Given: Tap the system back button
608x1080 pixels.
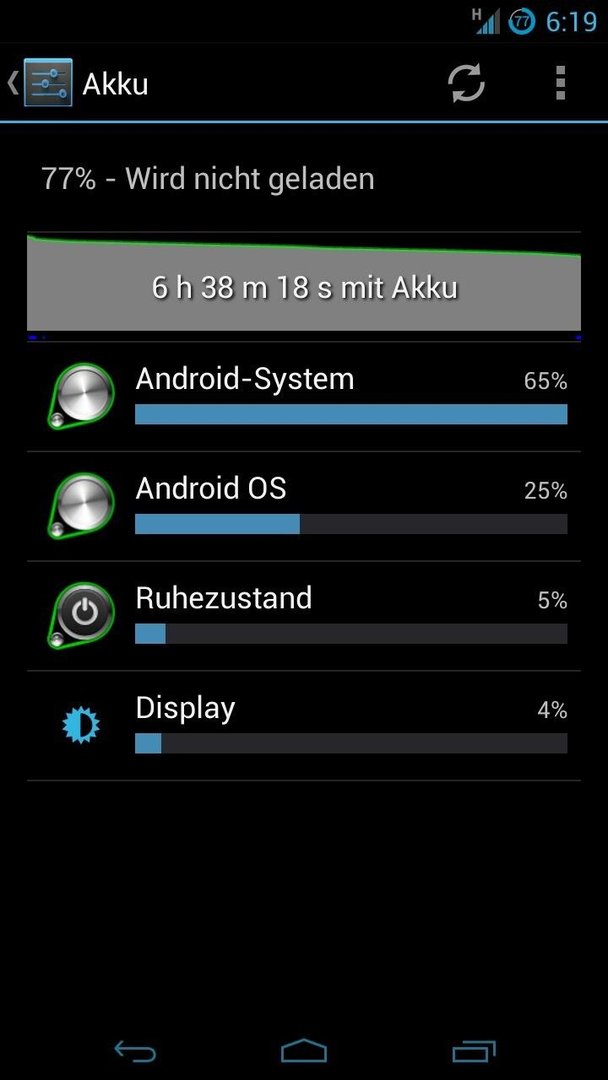Looking at the screenshot, I should [134, 1050].
